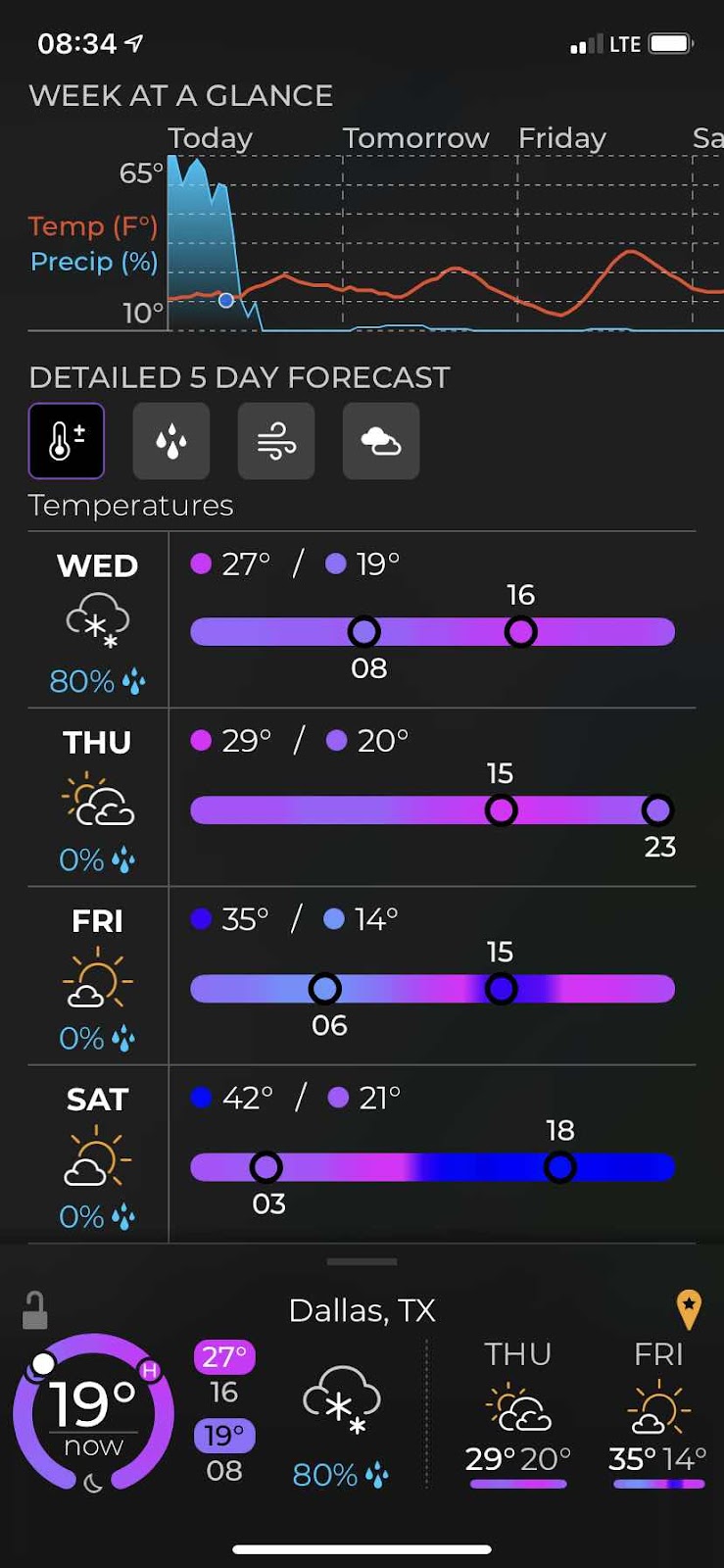Switch to the precipitation drops view

171,441
